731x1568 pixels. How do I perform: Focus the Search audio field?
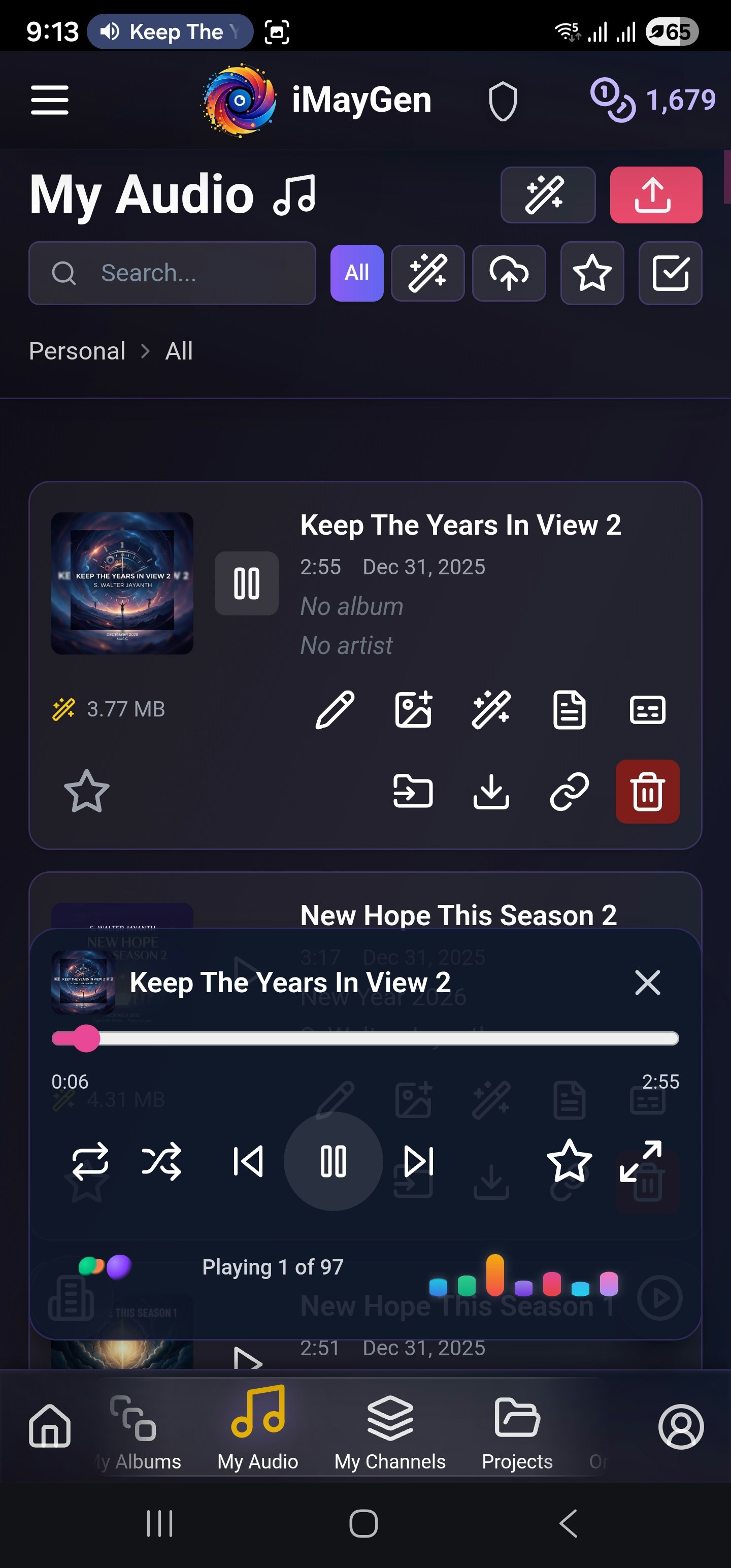183,273
